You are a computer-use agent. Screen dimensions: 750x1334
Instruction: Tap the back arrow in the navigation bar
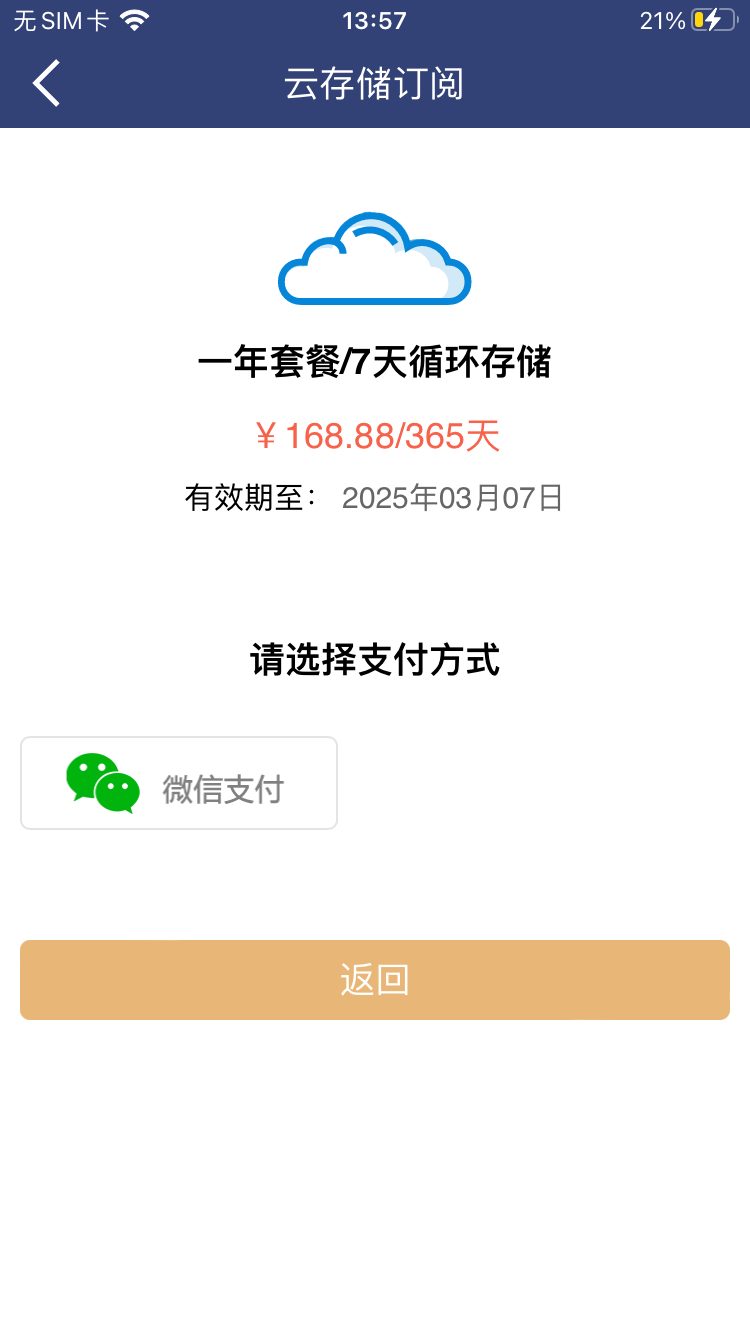tap(45, 83)
